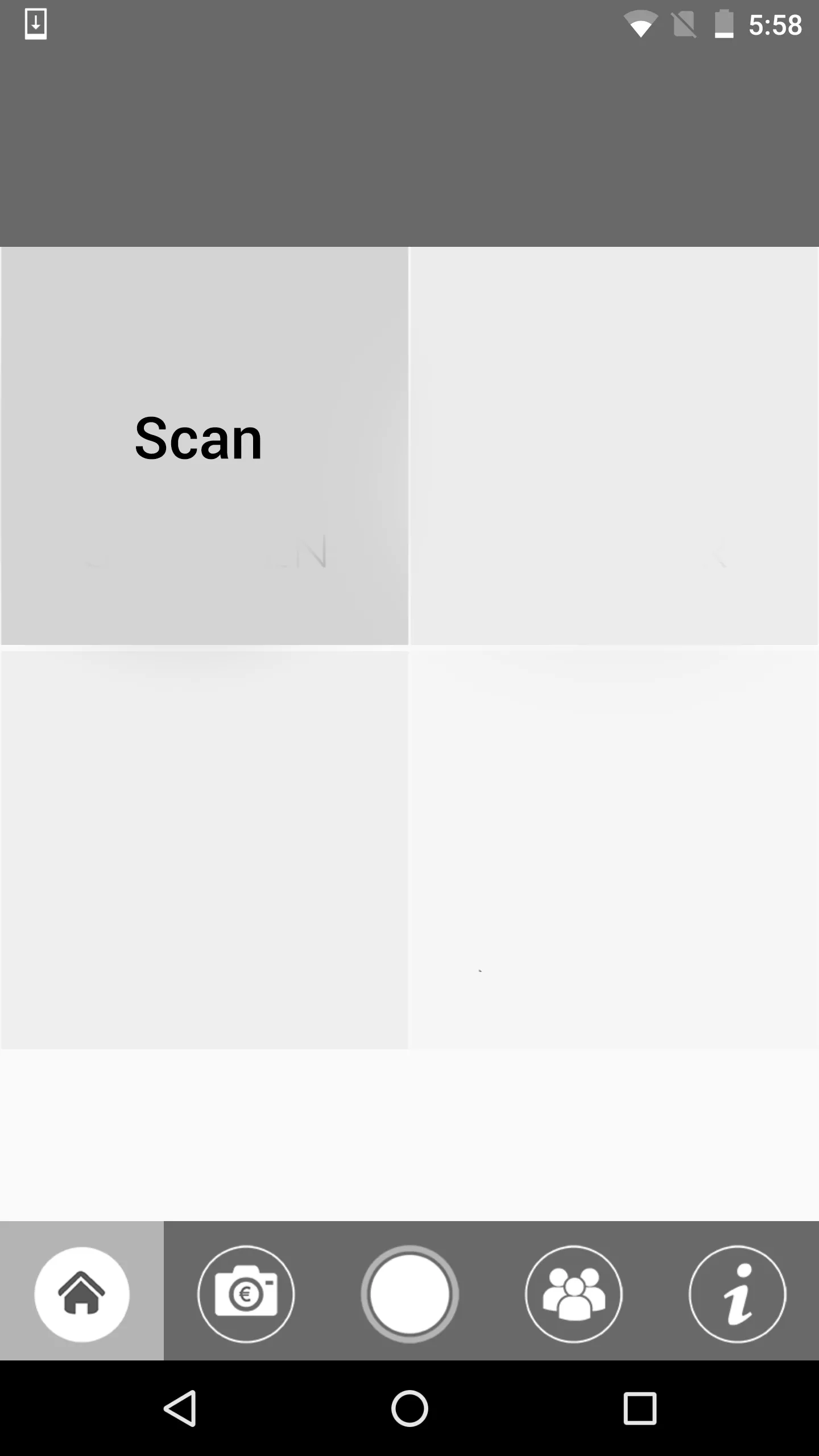Image resolution: width=819 pixels, height=1456 pixels.
Task: Tap the round center button
Action: 409,1294
